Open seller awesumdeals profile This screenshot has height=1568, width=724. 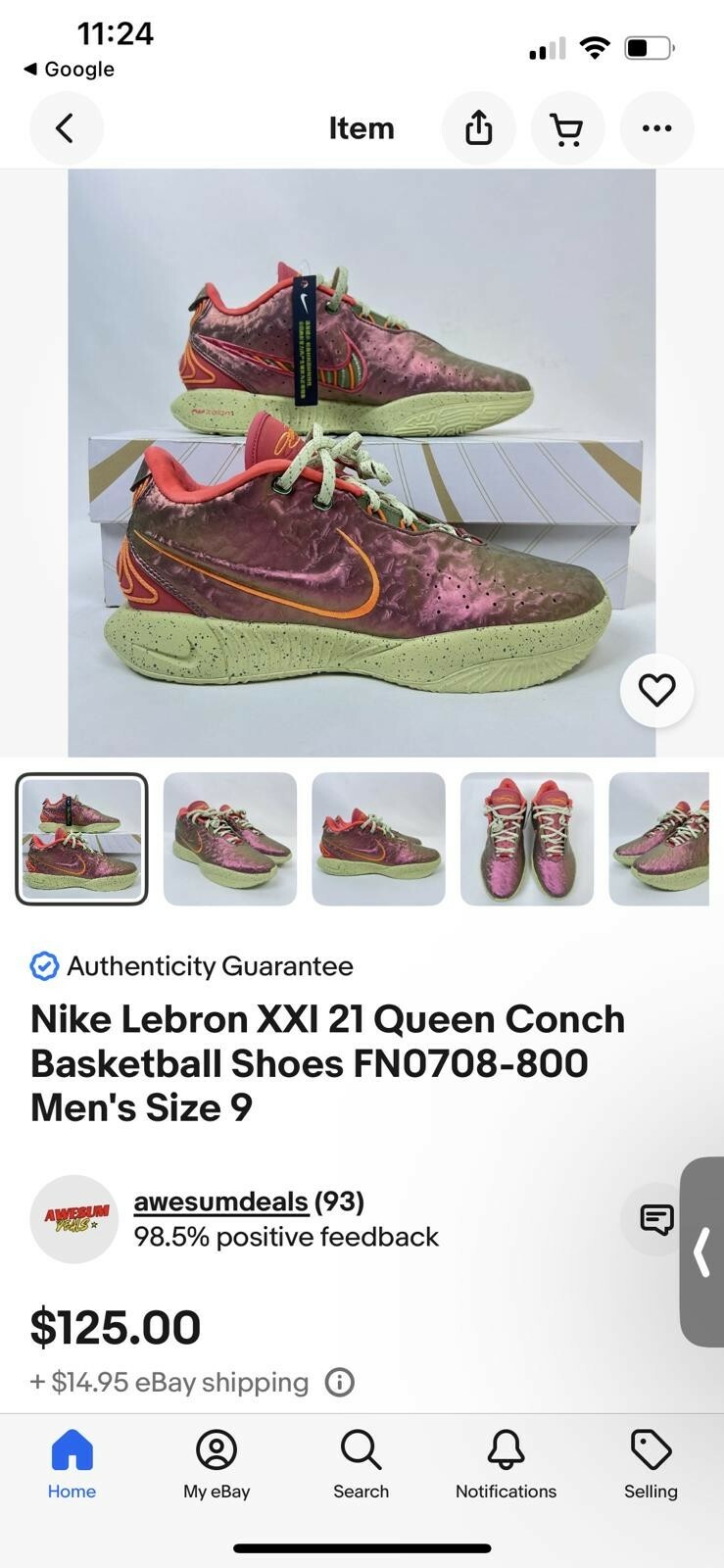point(221,1201)
